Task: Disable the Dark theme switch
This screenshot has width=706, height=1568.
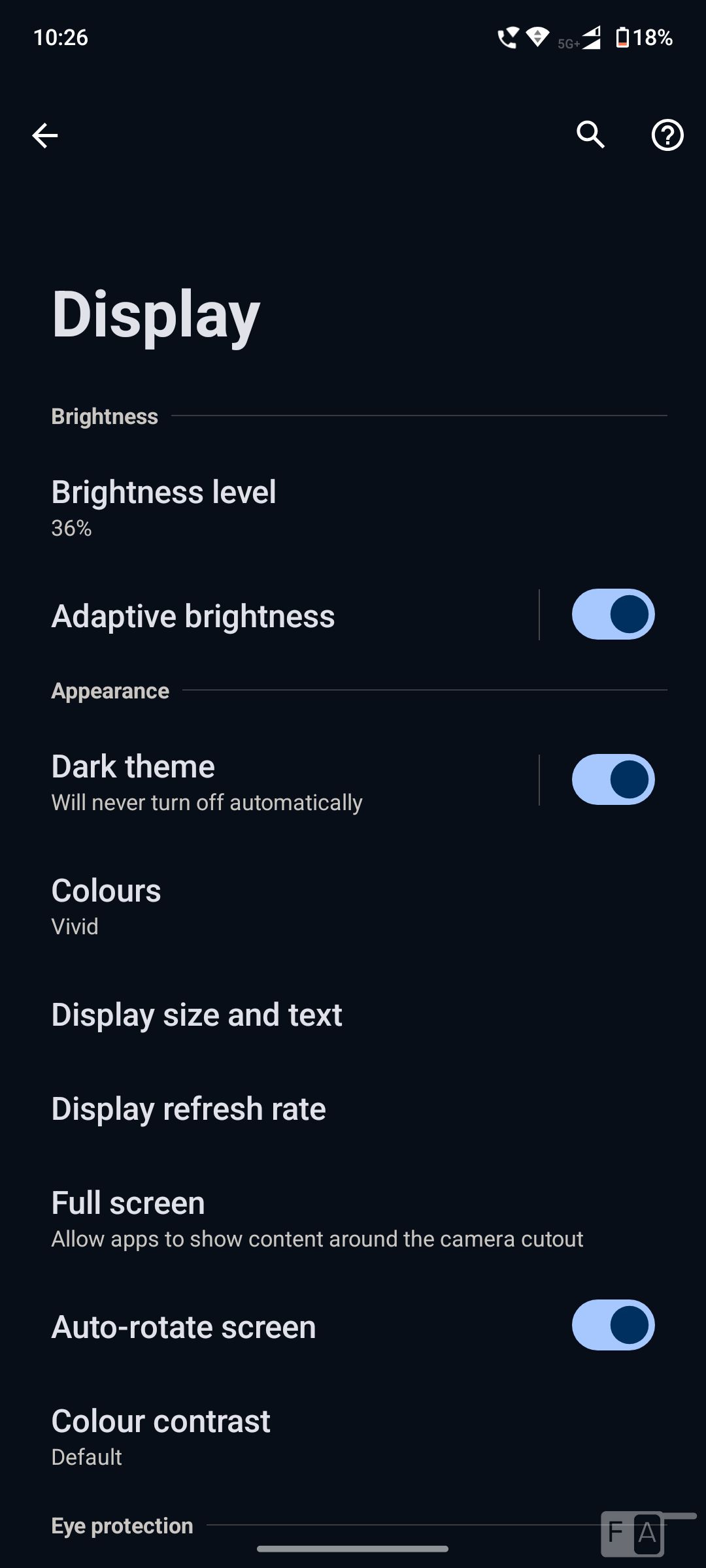Action: [613, 779]
